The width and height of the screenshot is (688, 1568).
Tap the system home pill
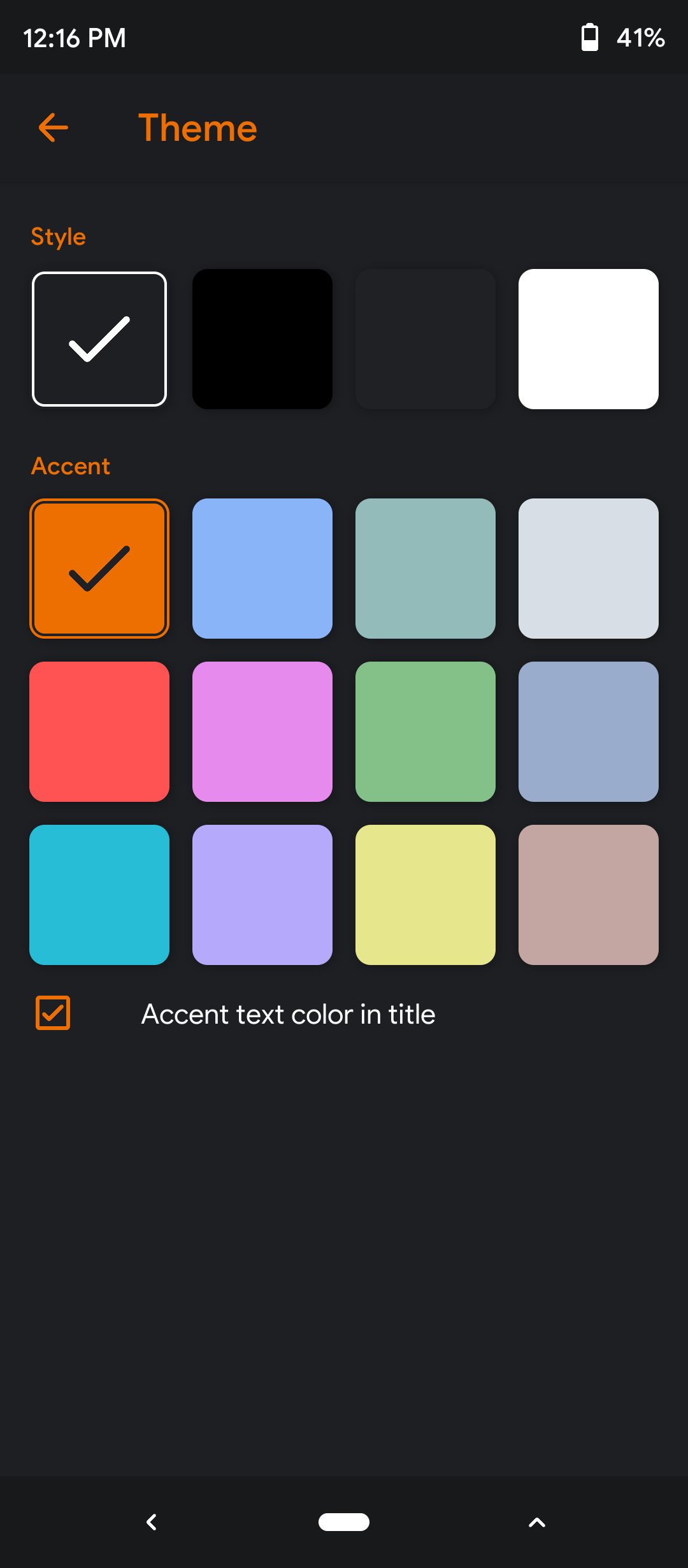point(344,1521)
